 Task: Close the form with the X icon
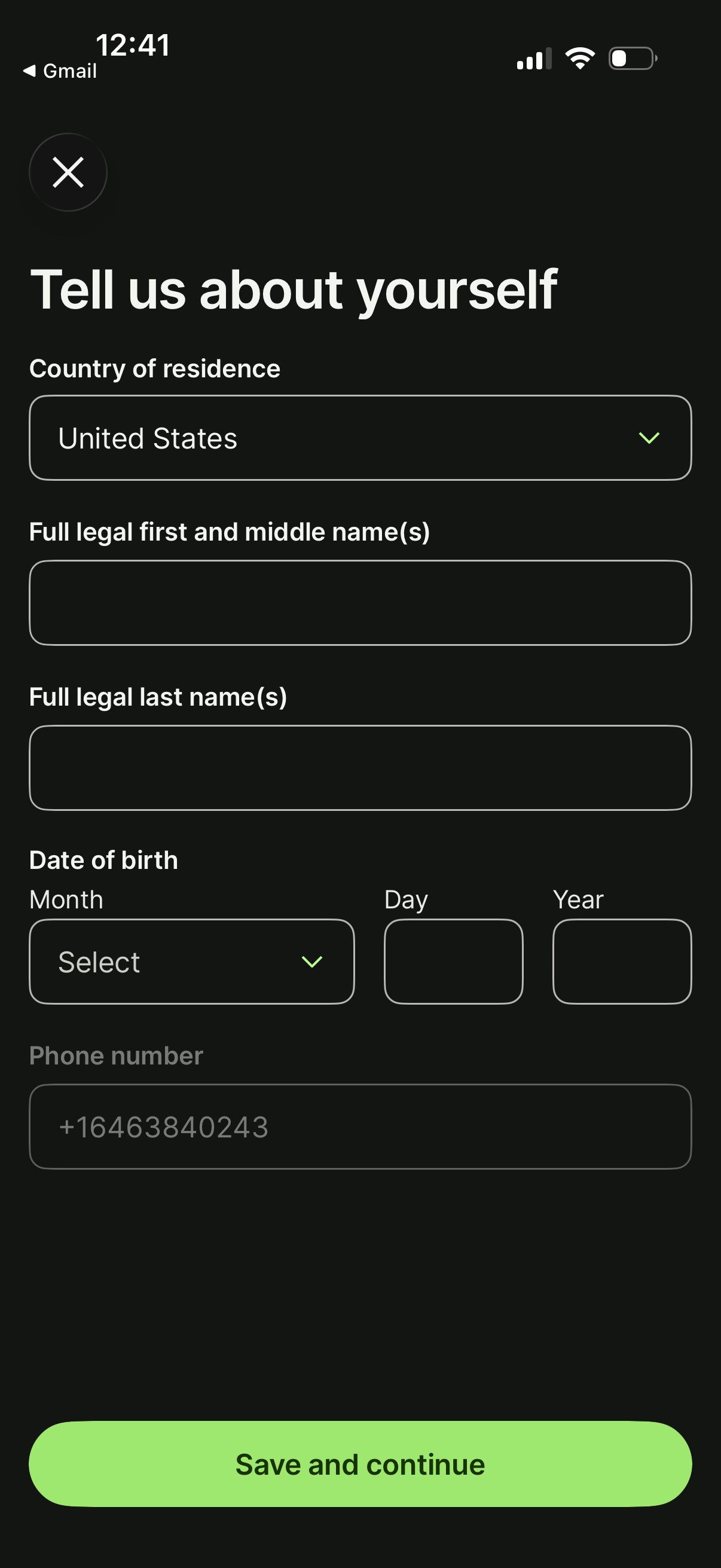point(68,173)
